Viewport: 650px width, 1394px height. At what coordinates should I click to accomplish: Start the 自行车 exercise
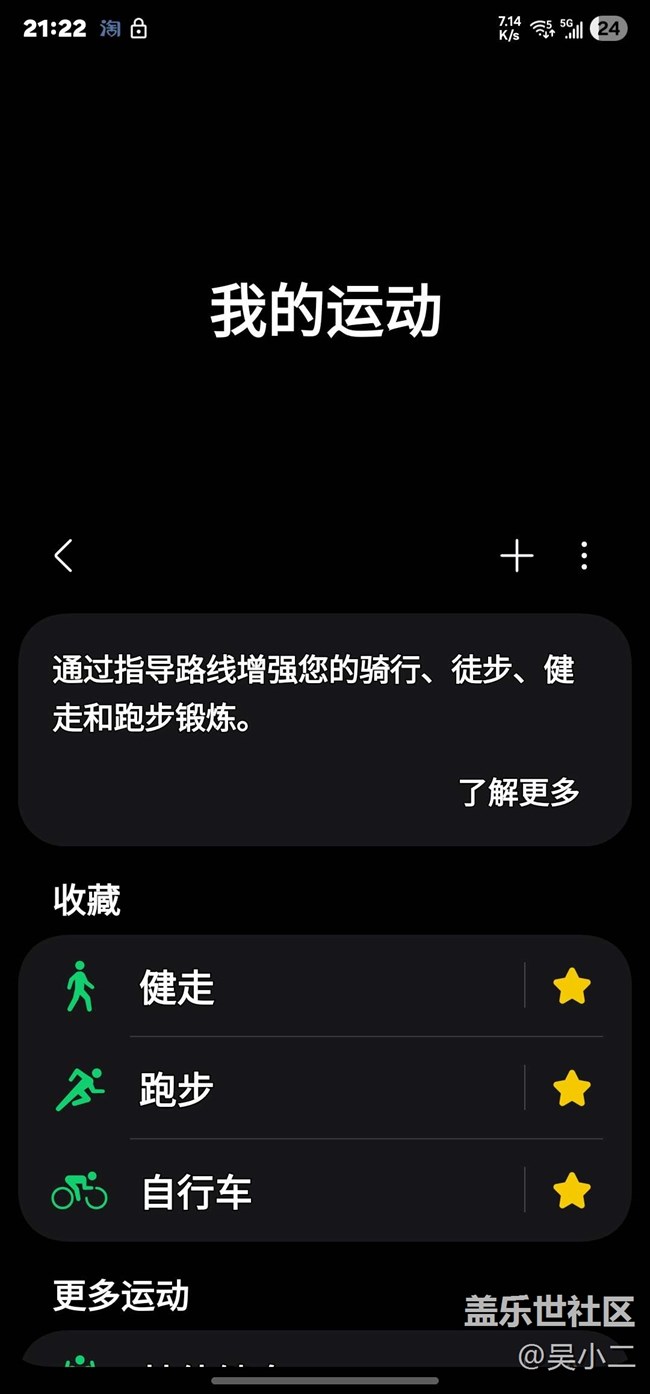click(196, 1192)
